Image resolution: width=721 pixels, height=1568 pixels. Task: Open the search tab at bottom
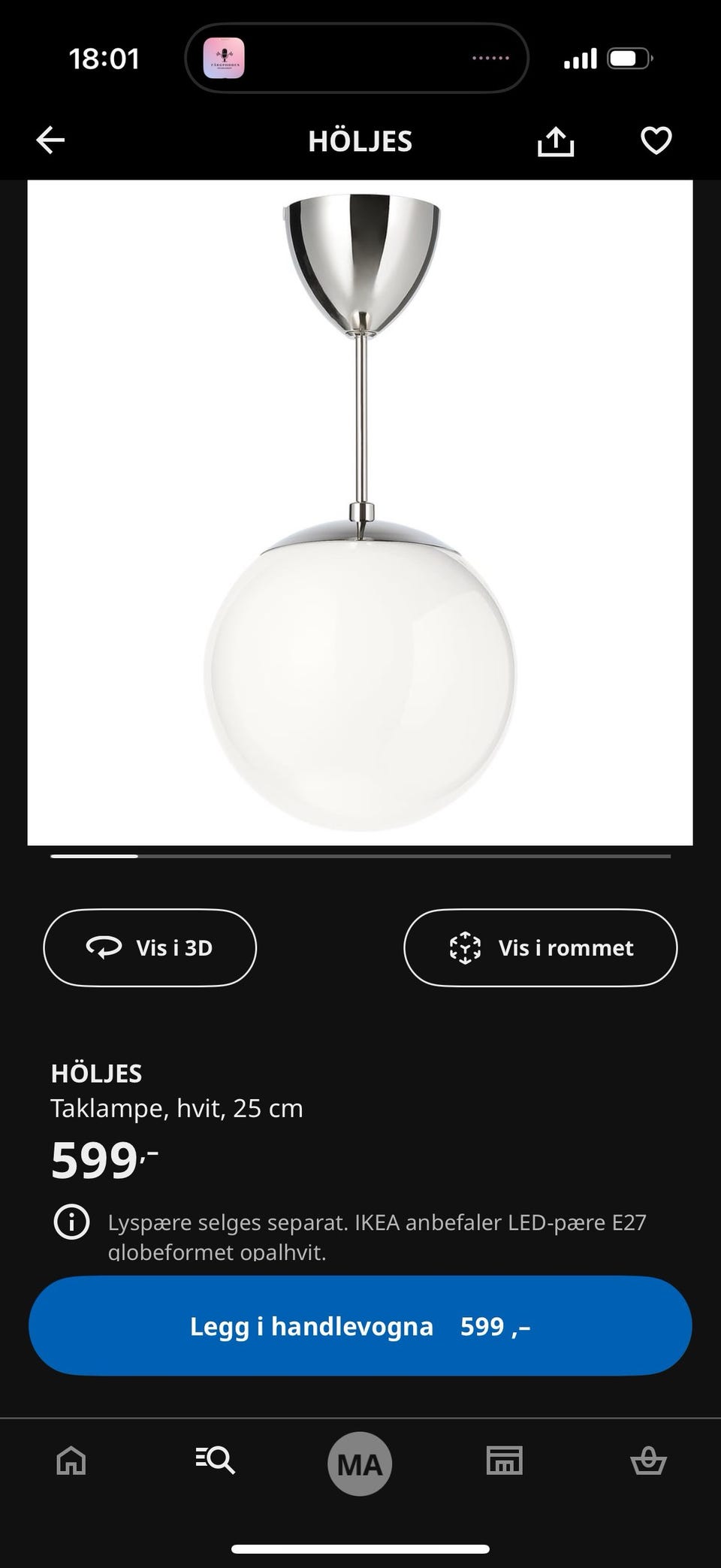coord(214,1462)
